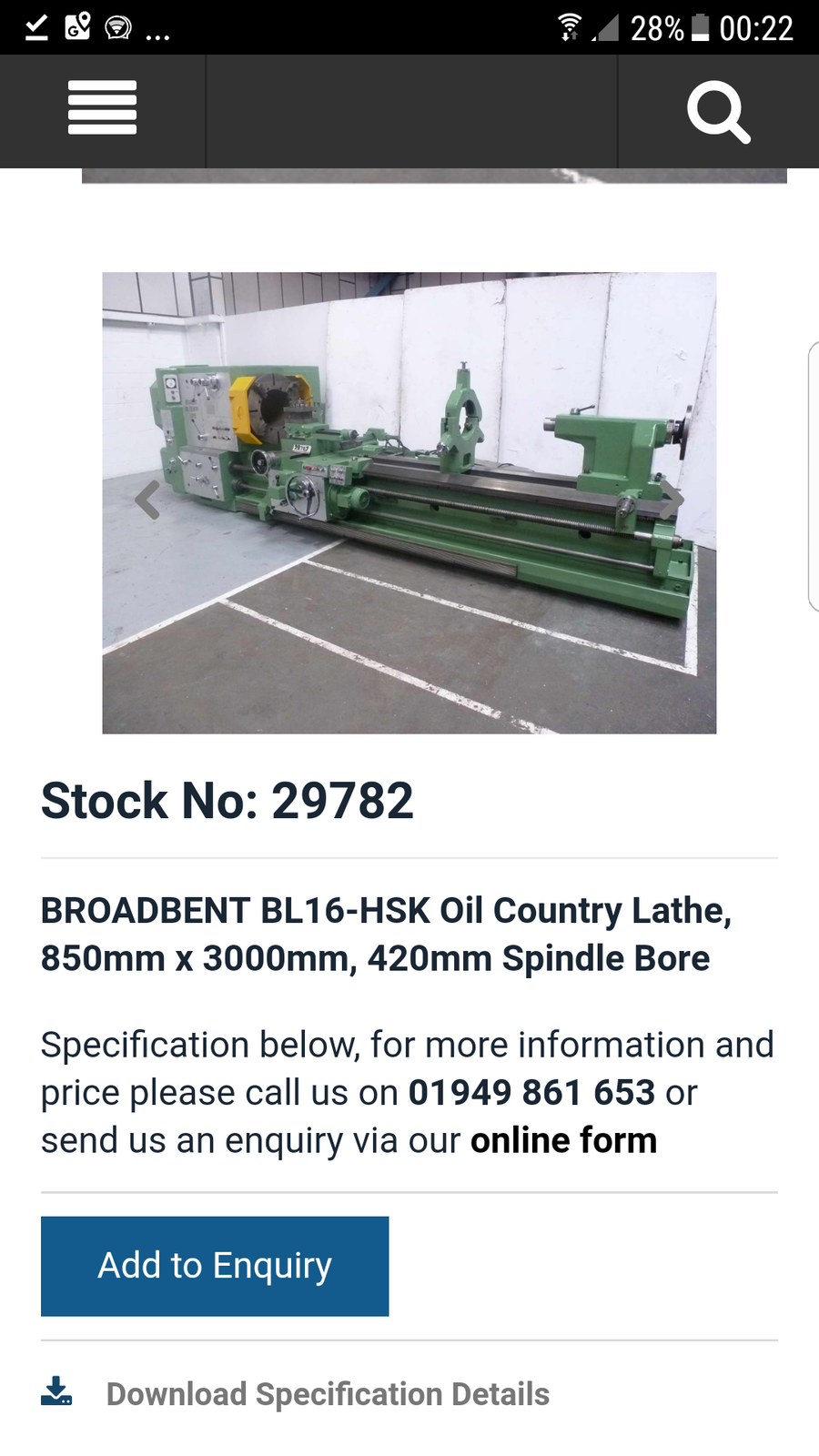
Task: Show next lathe photo
Action: [x=672, y=500]
